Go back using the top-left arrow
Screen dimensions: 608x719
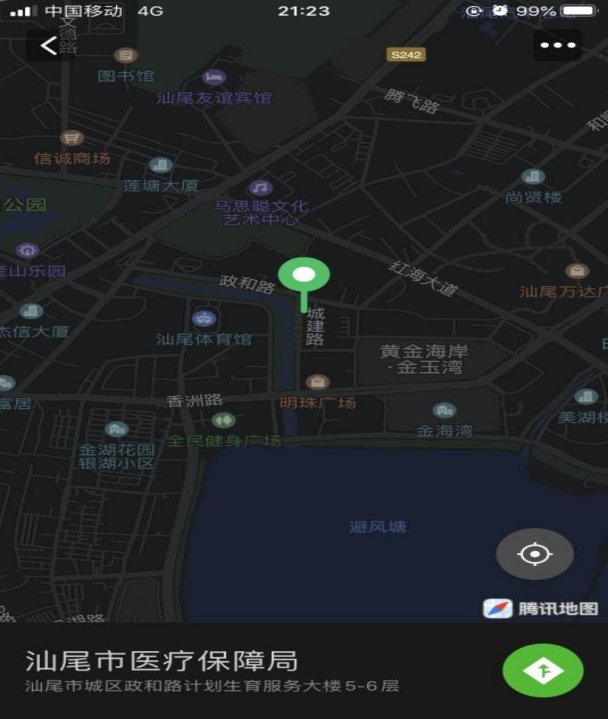tap(48, 45)
